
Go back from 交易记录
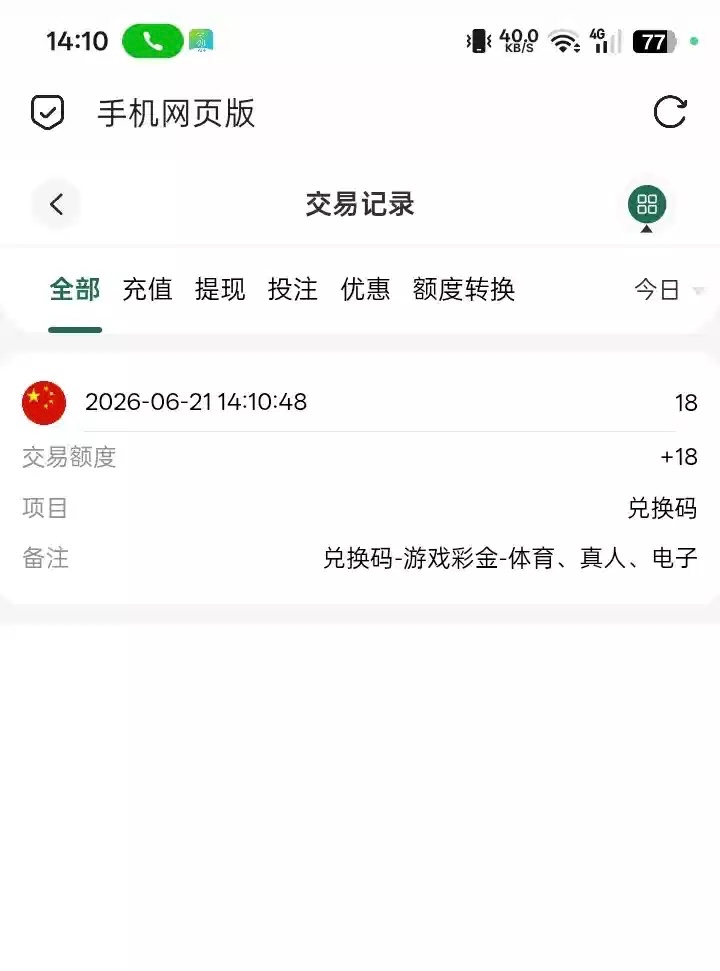(56, 204)
